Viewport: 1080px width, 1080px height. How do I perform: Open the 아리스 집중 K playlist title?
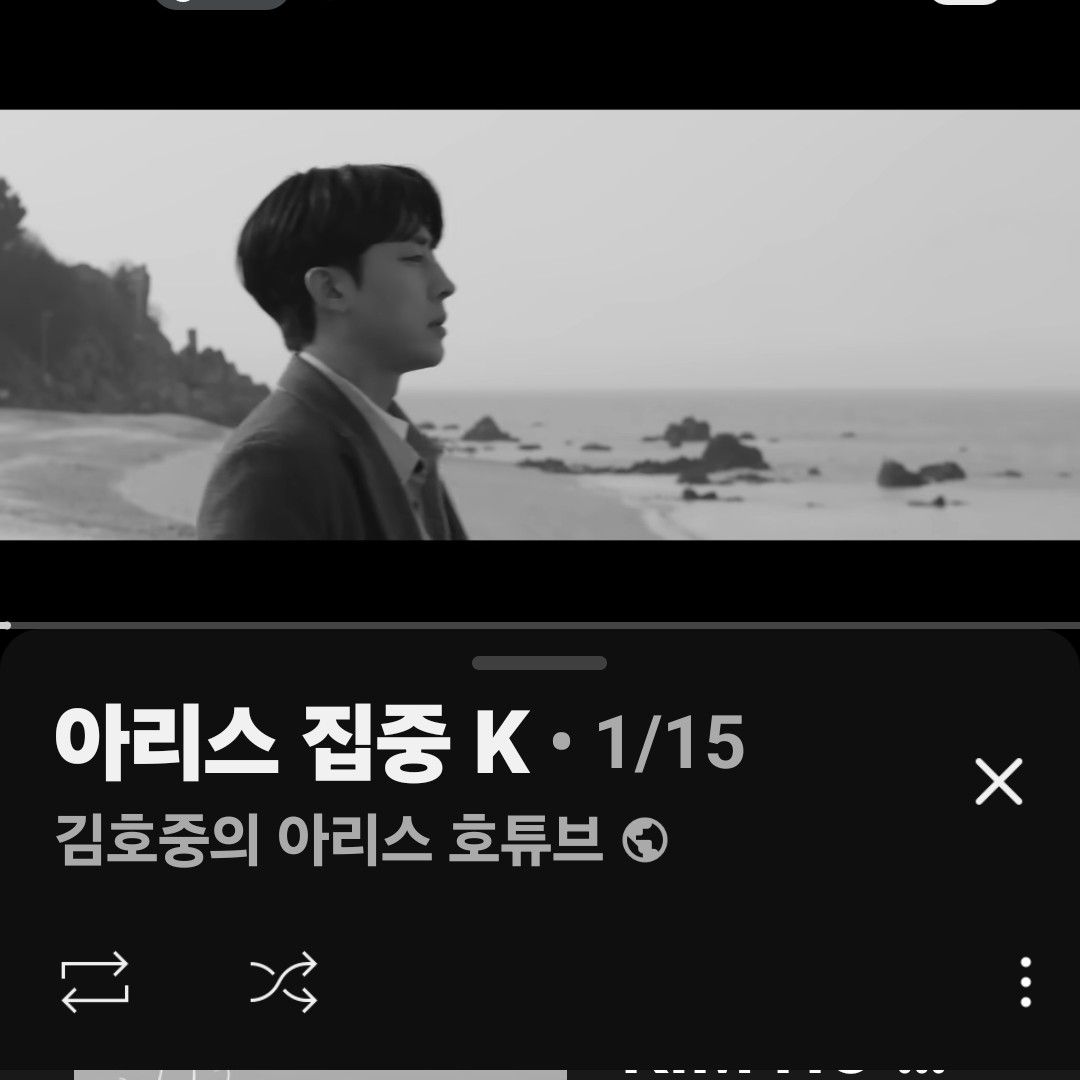(x=292, y=745)
